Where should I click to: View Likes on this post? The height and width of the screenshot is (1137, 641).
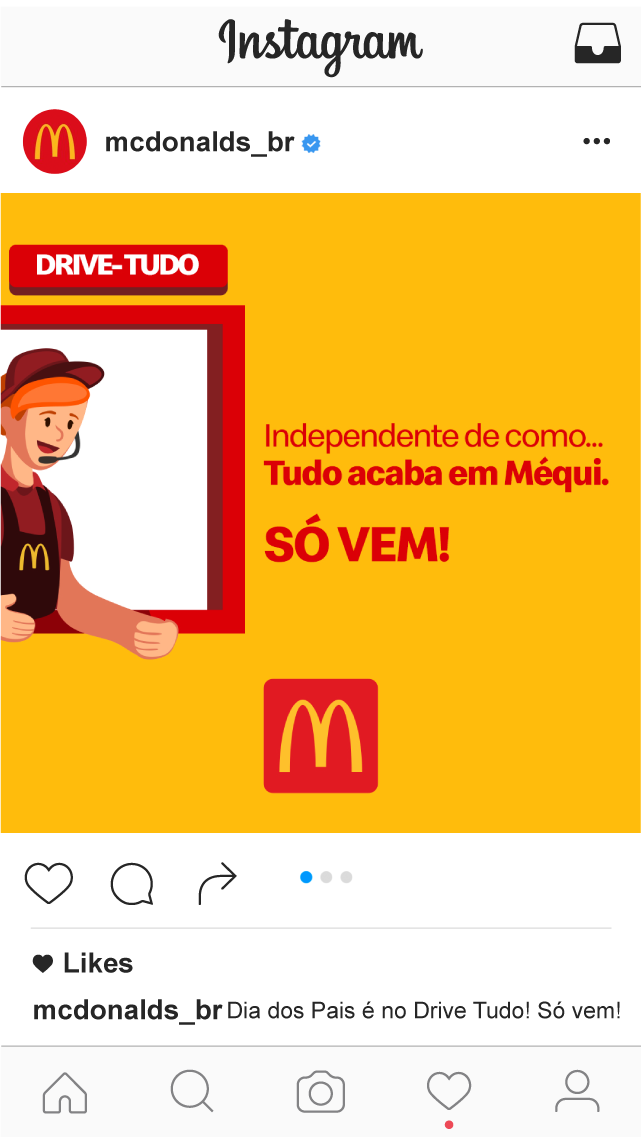point(83,963)
